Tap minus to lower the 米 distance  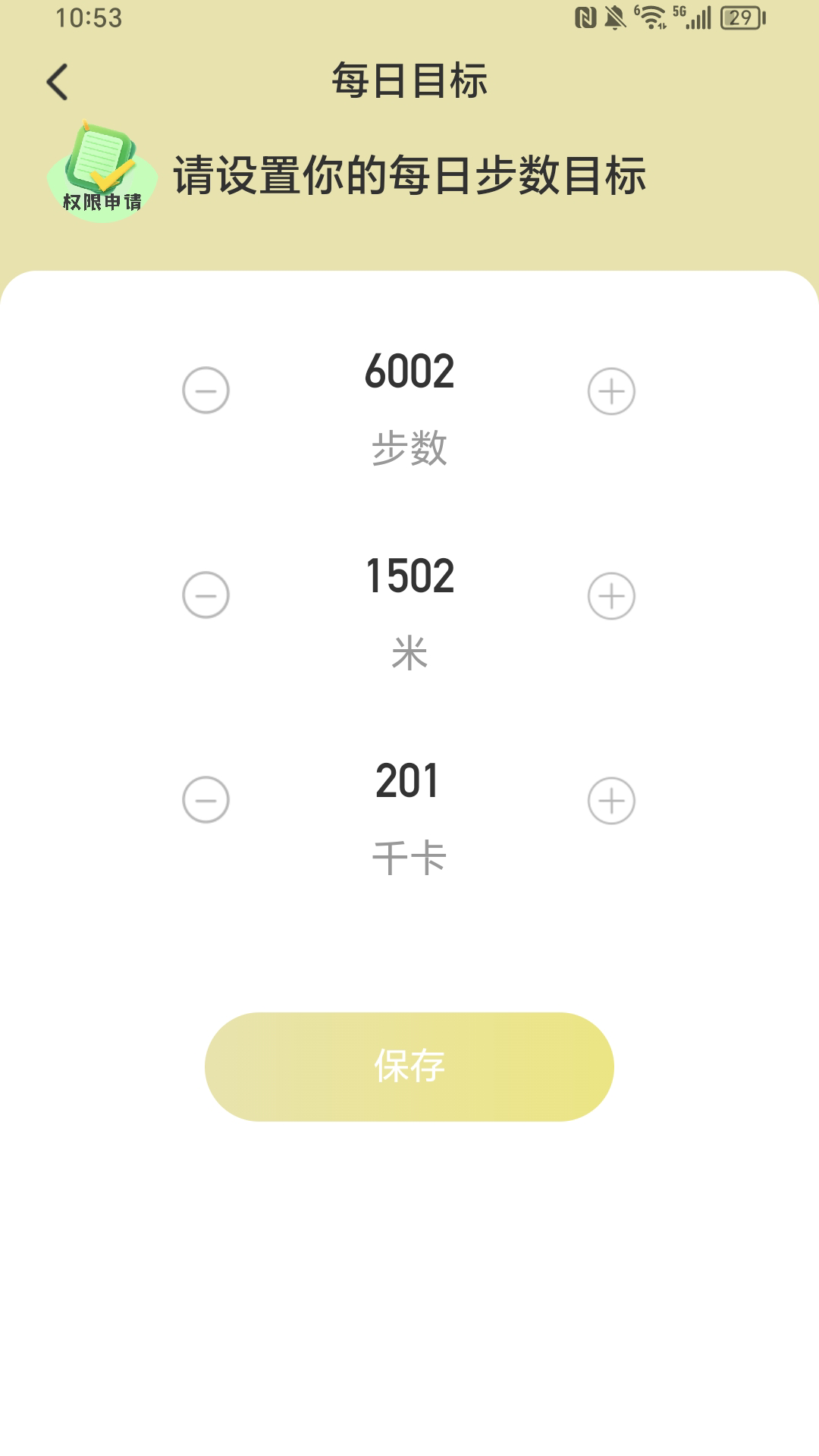click(206, 595)
